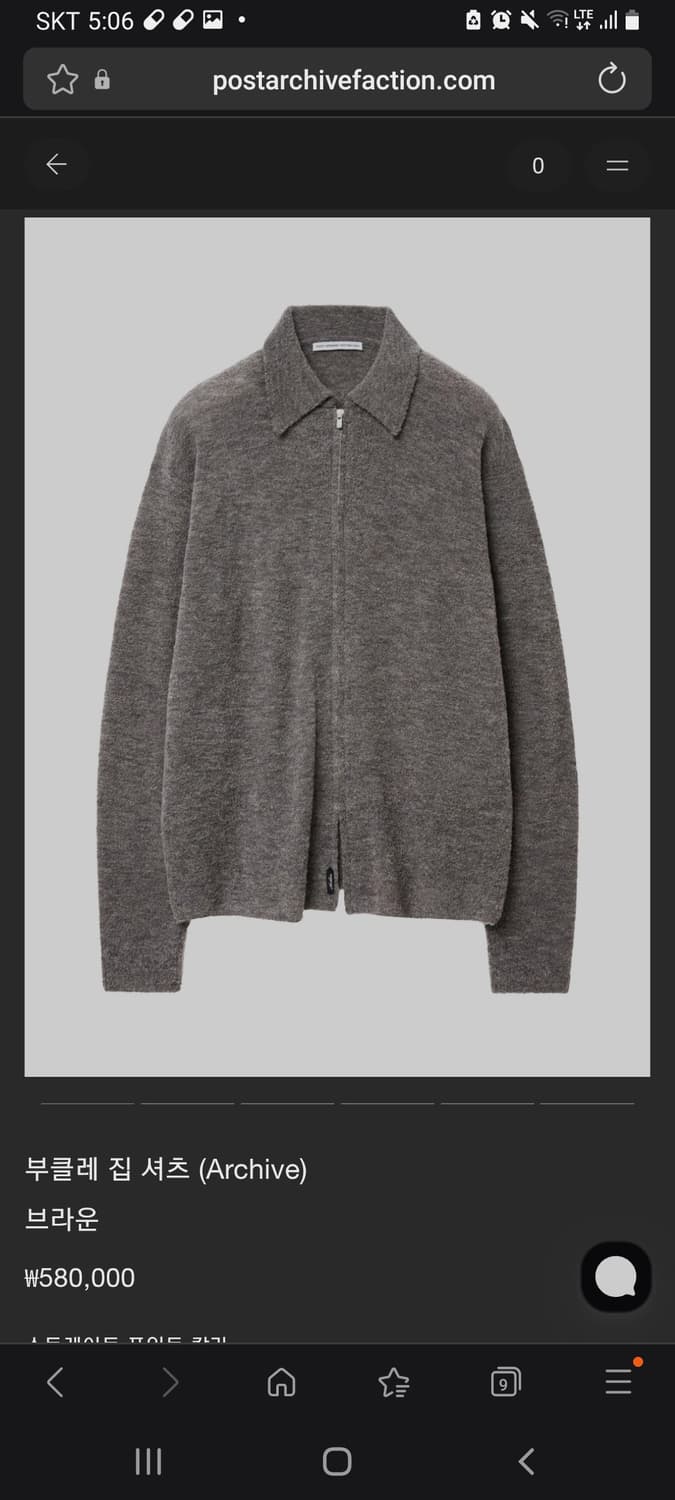Show the 9 open browser tabs
Image resolution: width=675 pixels, height=1500 pixels.
[x=506, y=1383]
